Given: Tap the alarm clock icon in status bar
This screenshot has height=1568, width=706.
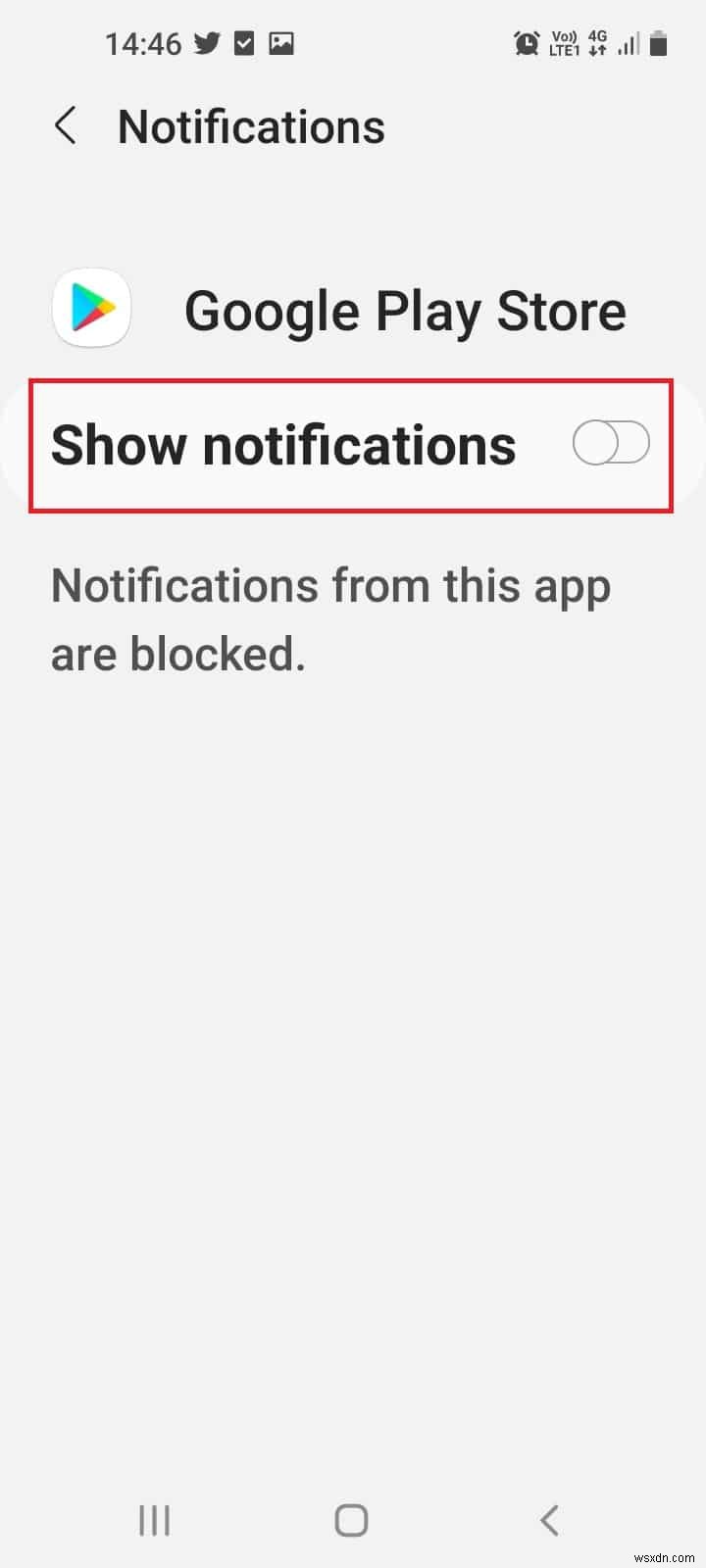Looking at the screenshot, I should coord(527,42).
